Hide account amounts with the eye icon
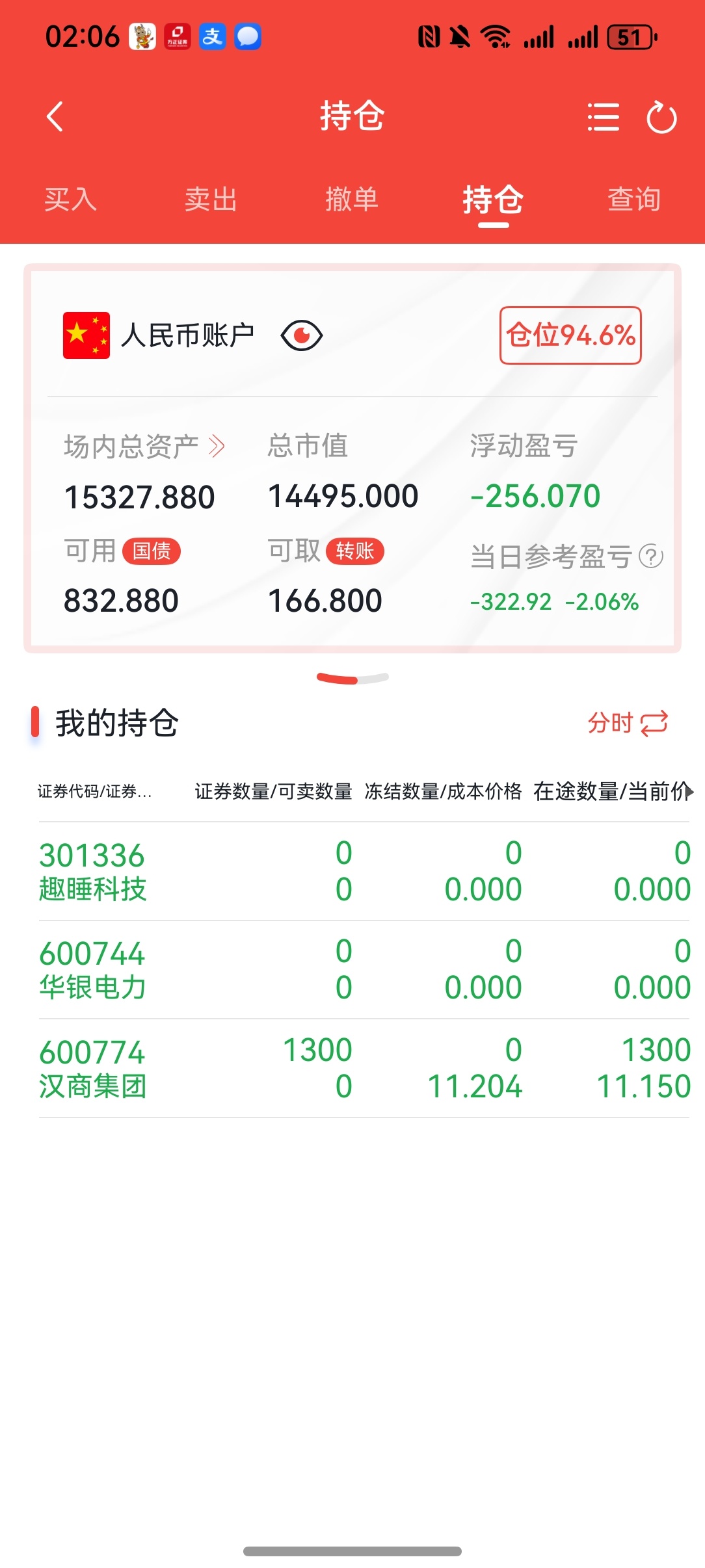The height and width of the screenshot is (1568, 705). pos(301,335)
